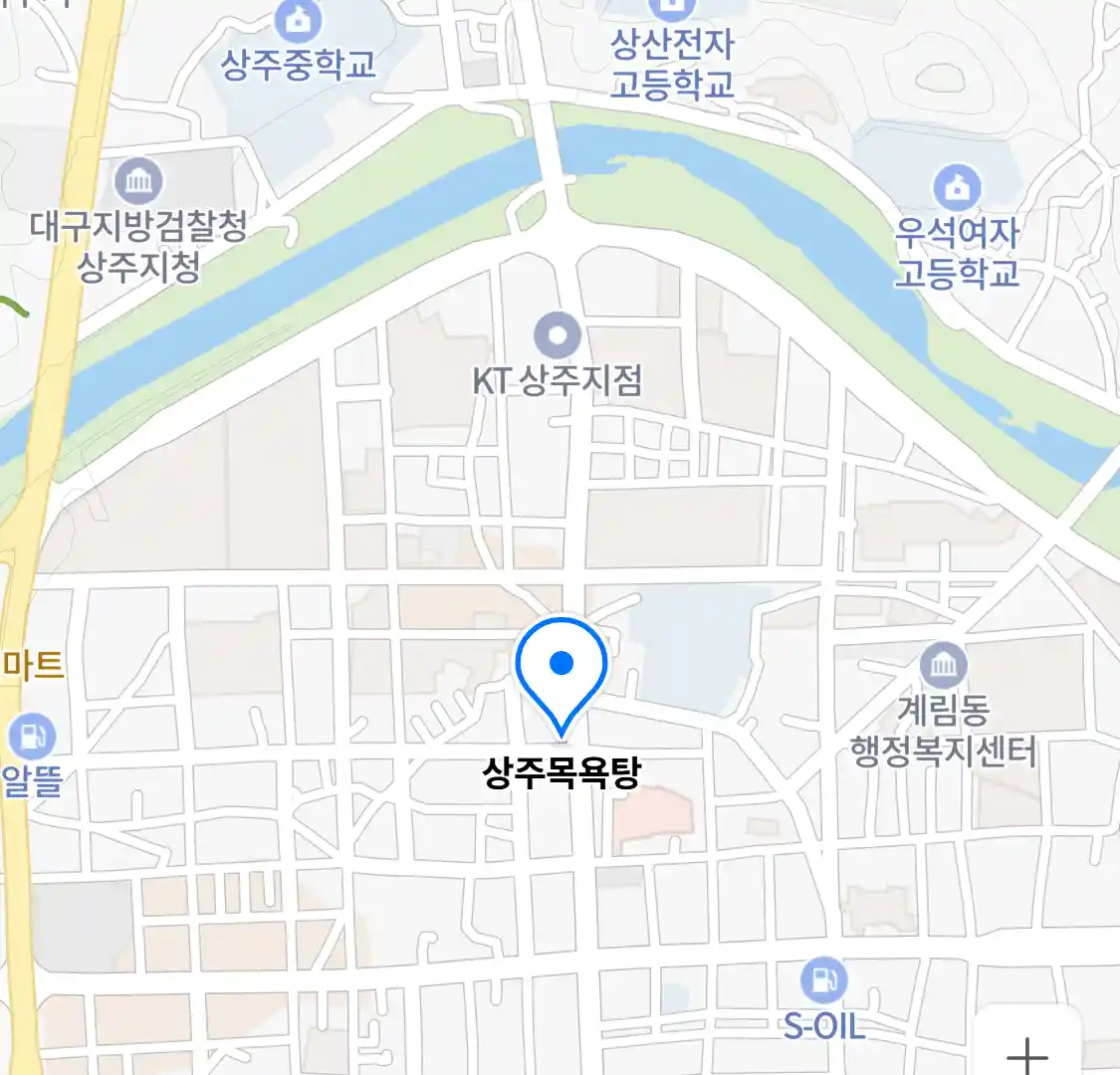Open the 알뜰 gas station marker

[32, 738]
